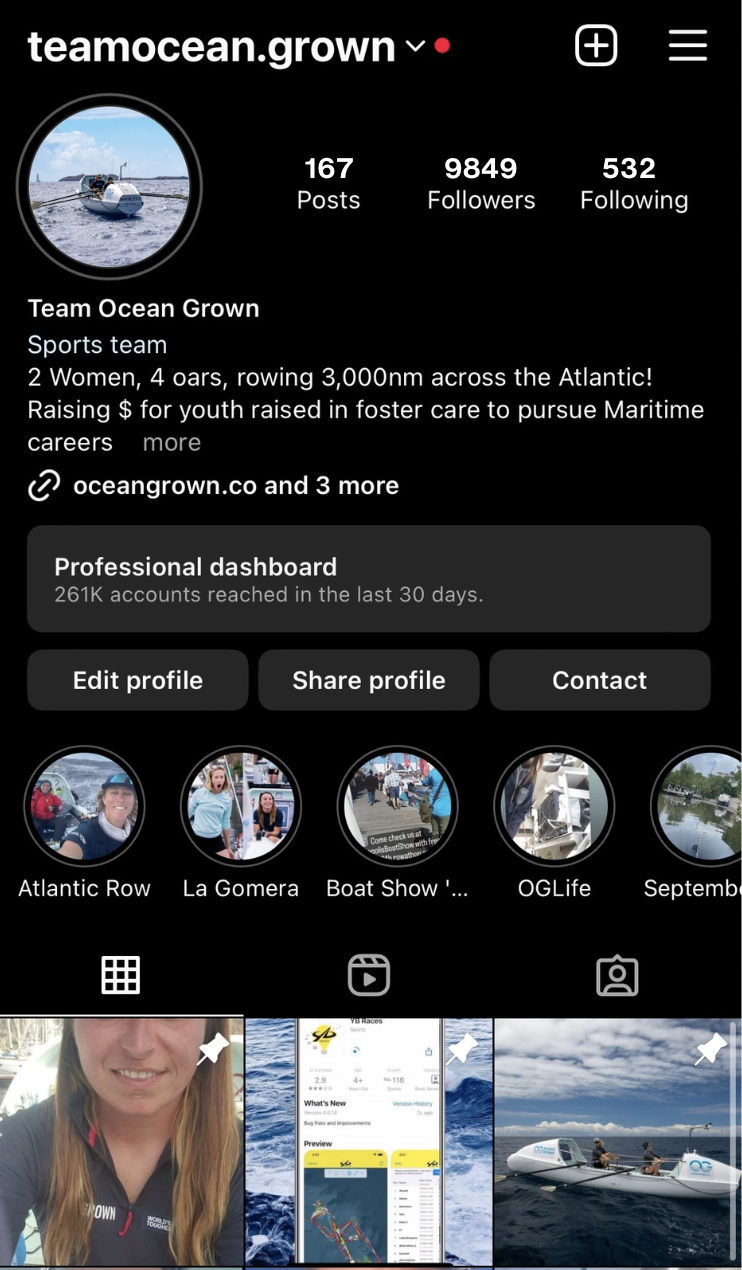Viewport: 742px width, 1270px height.
Task: Open the Followers list
Action: (481, 183)
